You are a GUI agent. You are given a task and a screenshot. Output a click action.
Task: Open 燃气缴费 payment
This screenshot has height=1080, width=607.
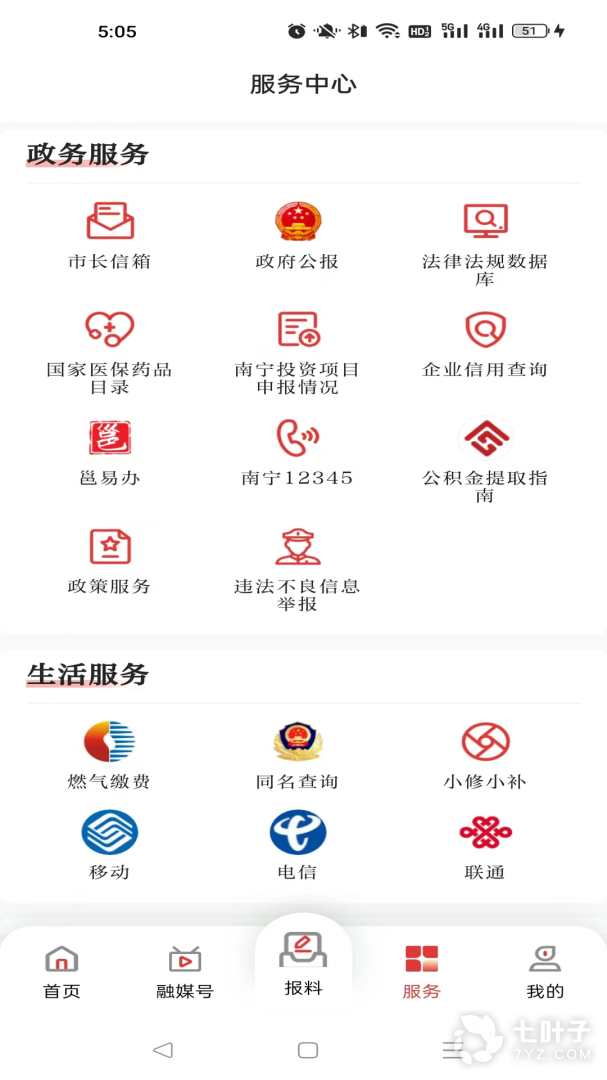tap(110, 755)
